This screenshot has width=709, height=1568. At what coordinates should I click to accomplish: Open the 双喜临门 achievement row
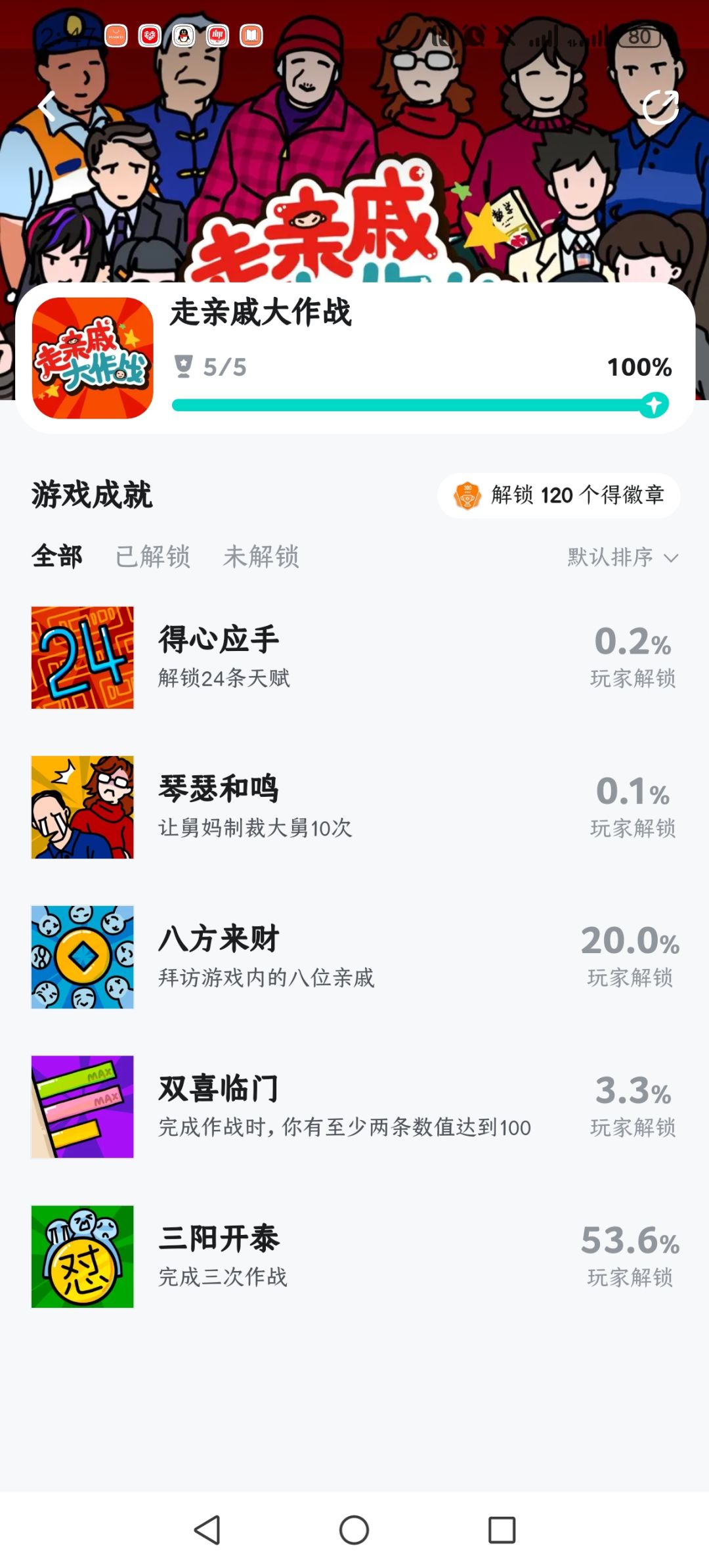click(354, 1107)
